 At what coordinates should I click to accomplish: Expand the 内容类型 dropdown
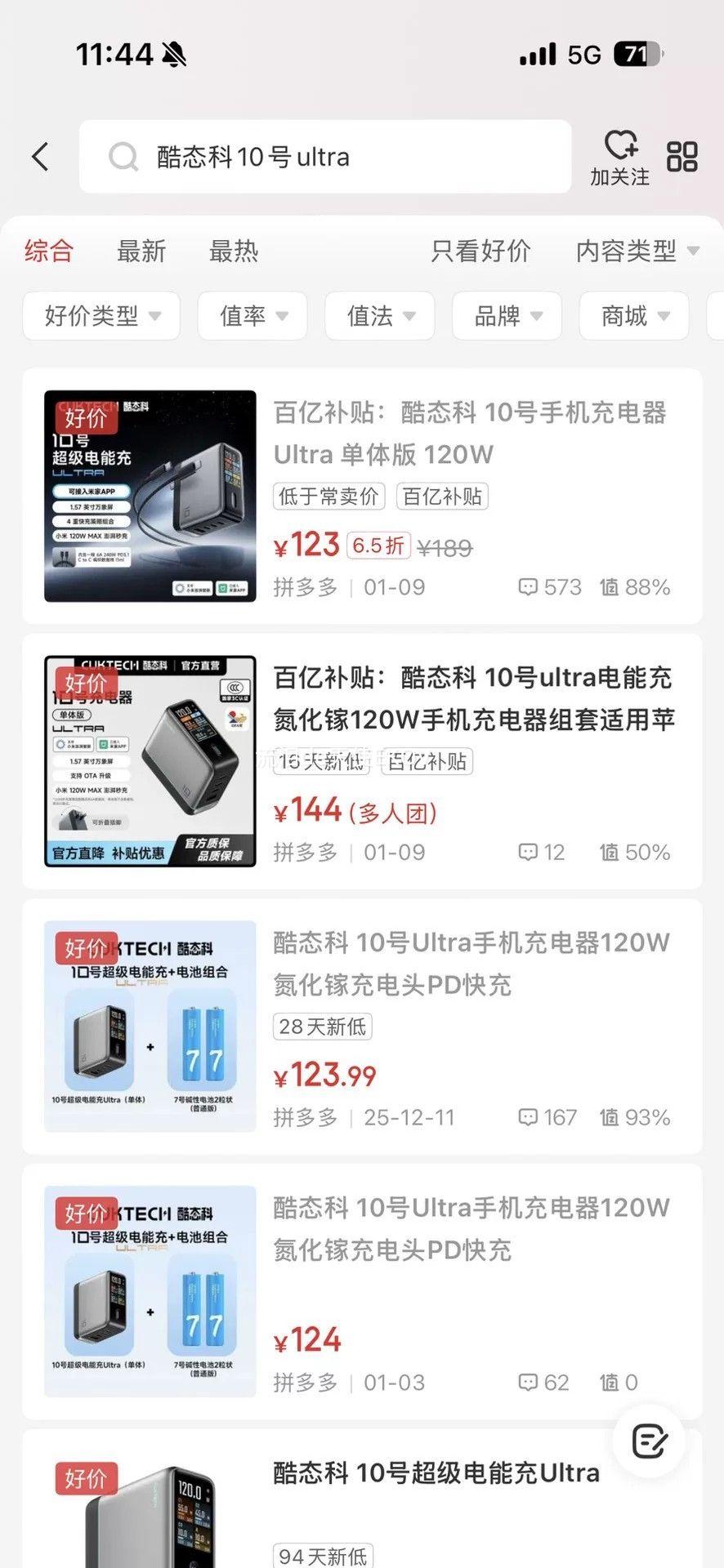(637, 251)
